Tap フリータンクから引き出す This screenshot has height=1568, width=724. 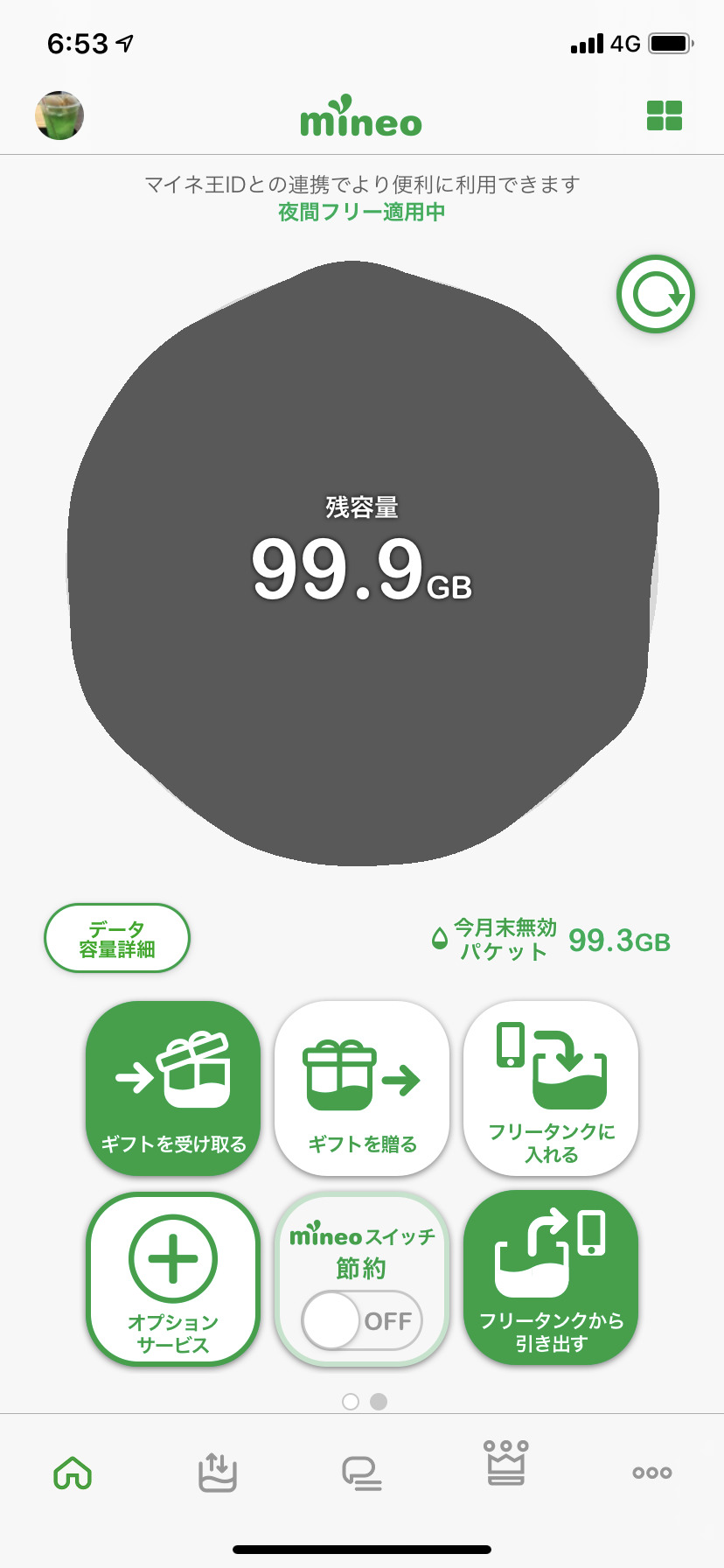(551, 1278)
